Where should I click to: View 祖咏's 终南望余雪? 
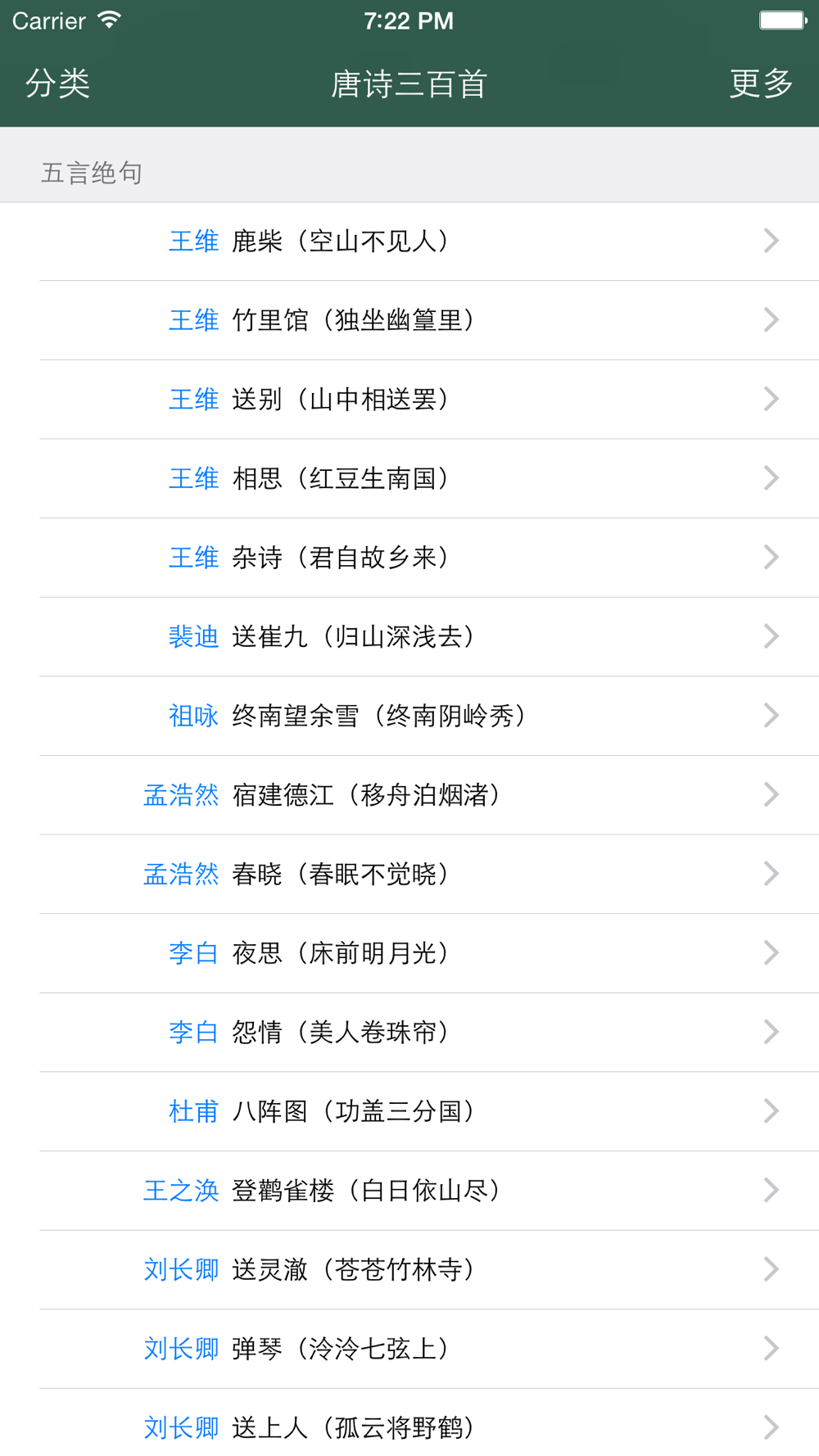tap(409, 716)
